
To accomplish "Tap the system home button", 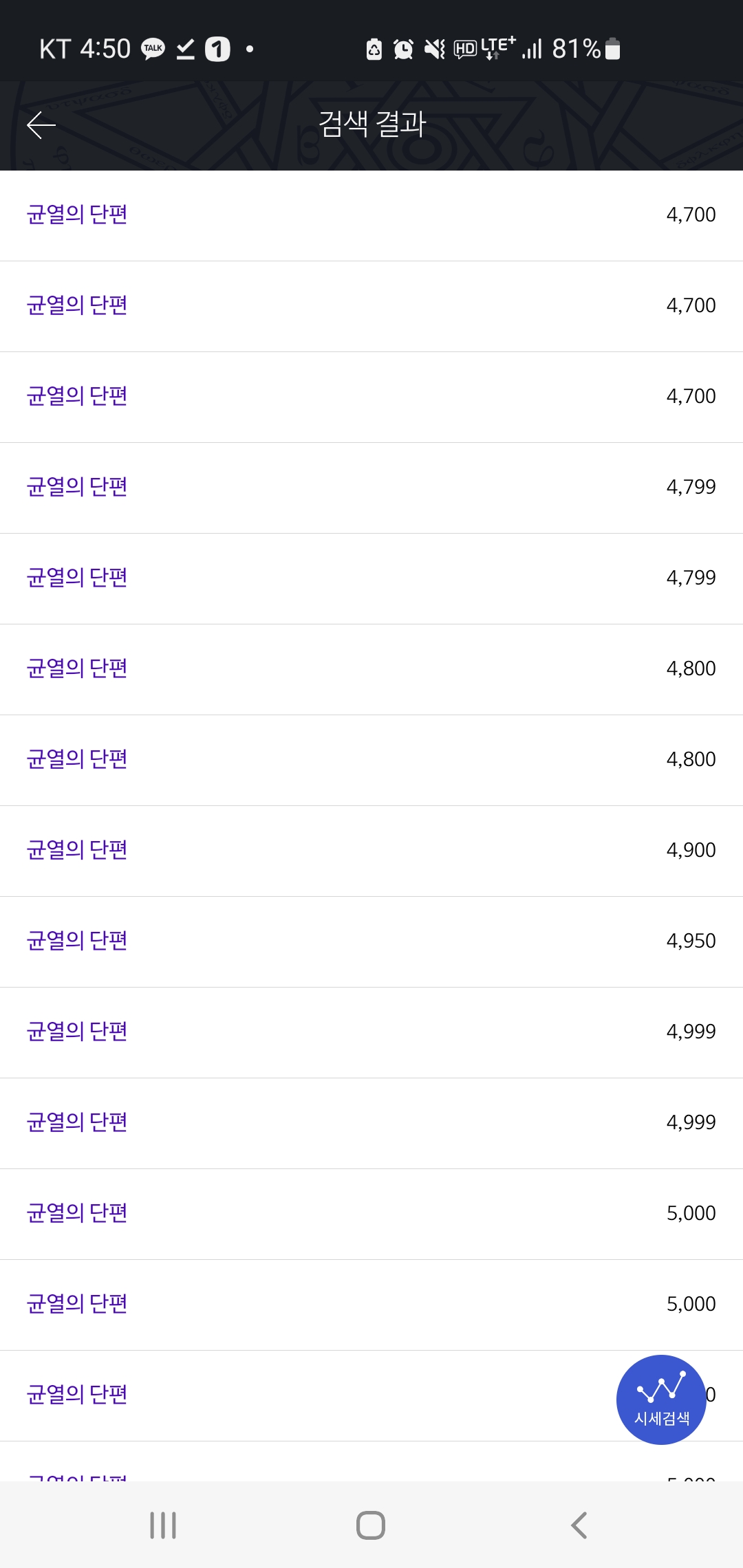I will [371, 1525].
